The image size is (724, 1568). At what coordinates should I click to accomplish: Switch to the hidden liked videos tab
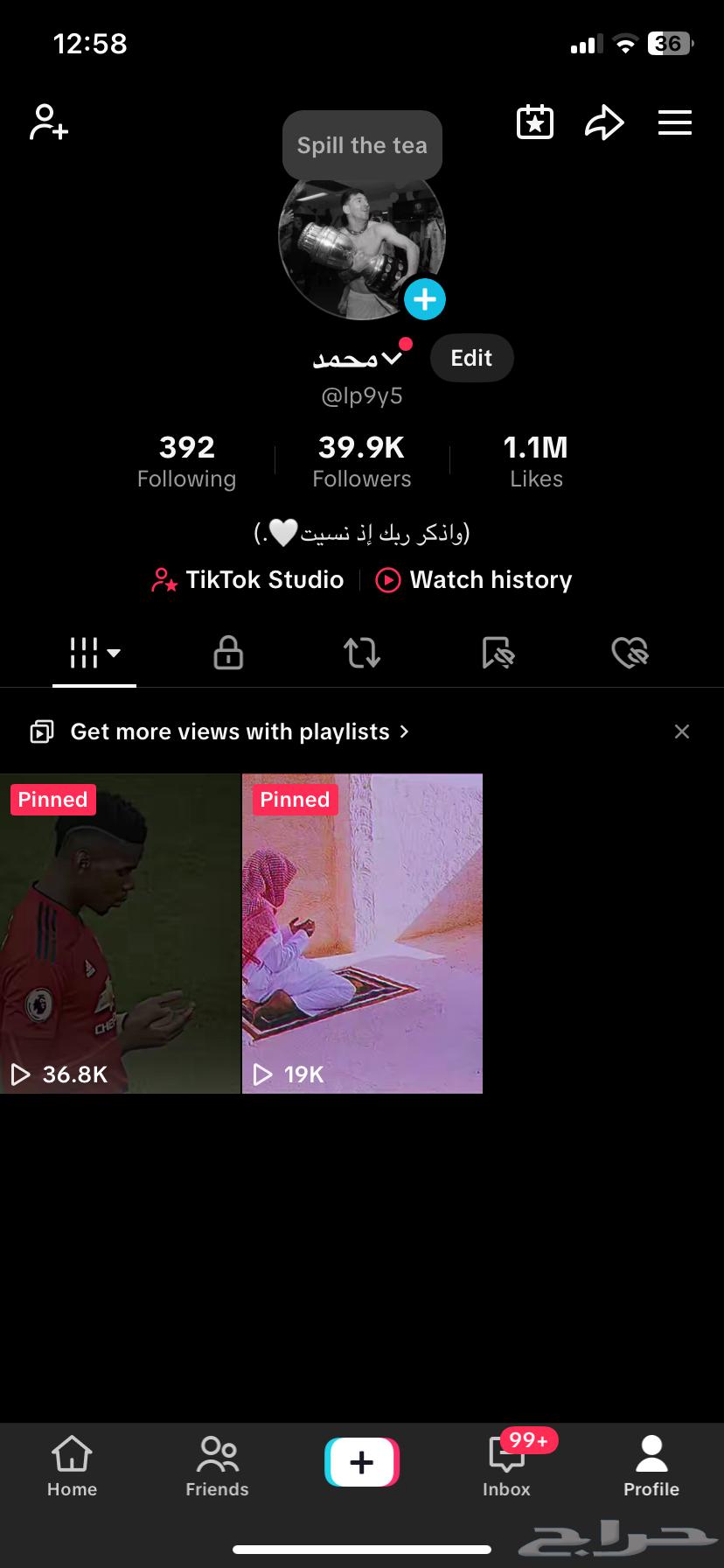pyautogui.click(x=630, y=653)
